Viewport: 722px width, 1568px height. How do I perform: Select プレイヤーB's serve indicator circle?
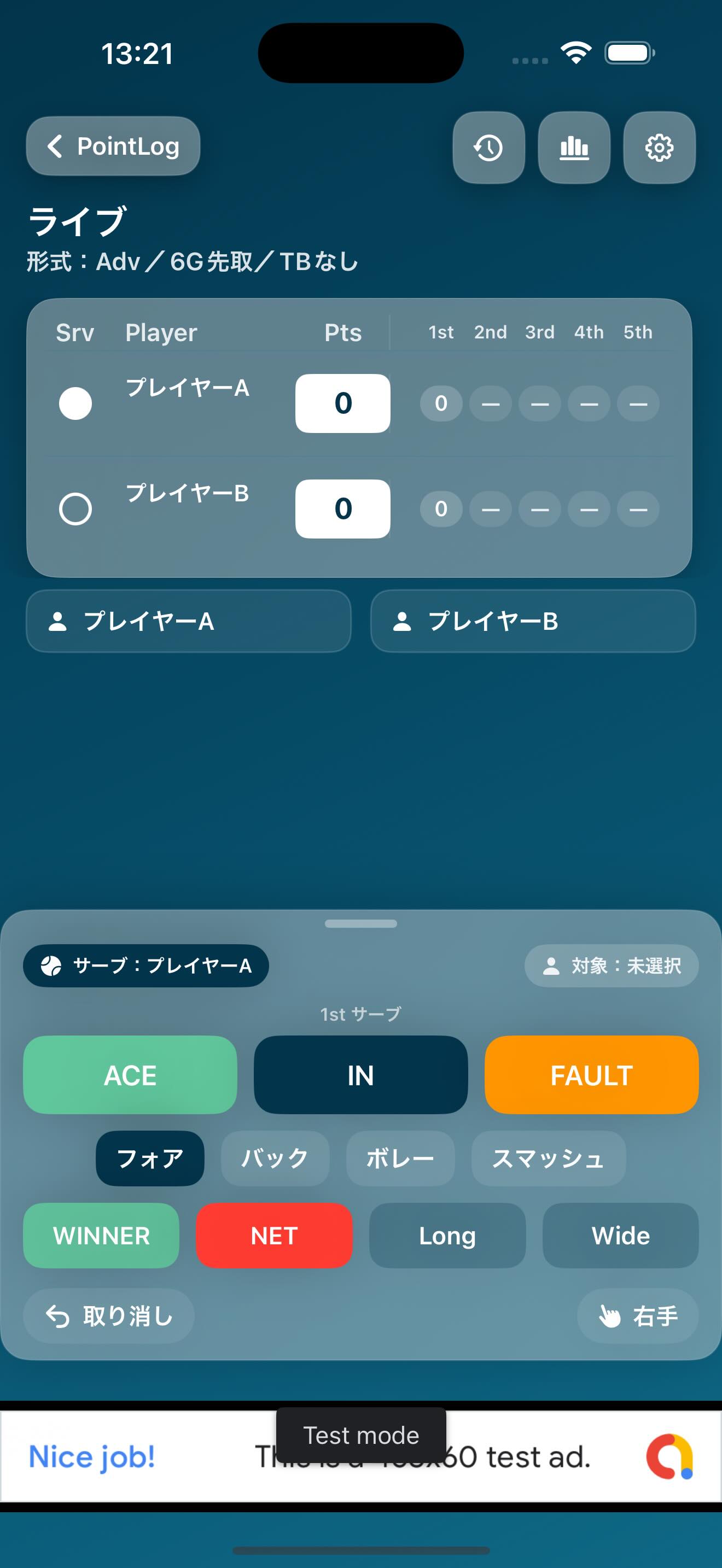[75, 509]
